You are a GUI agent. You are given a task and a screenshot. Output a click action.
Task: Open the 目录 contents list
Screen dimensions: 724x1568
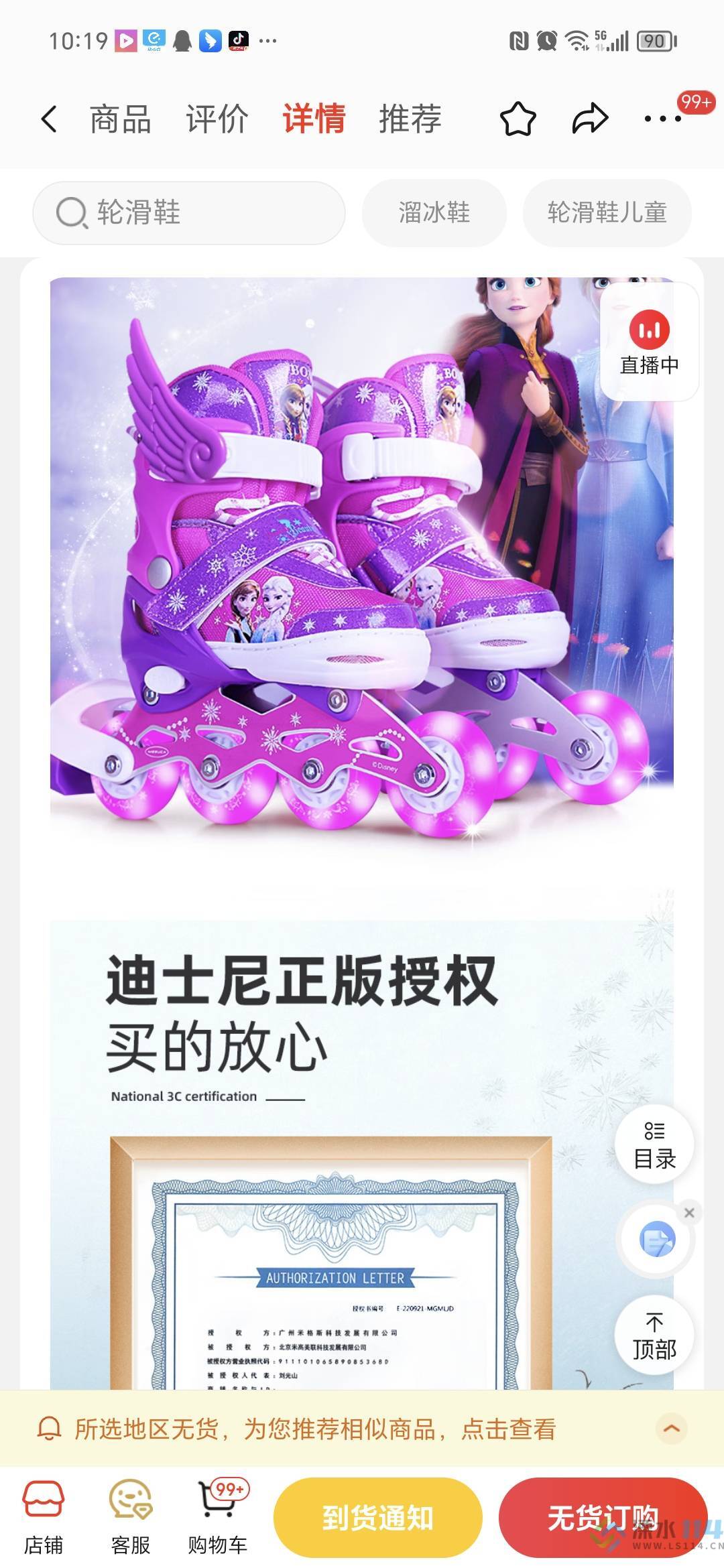(654, 1145)
